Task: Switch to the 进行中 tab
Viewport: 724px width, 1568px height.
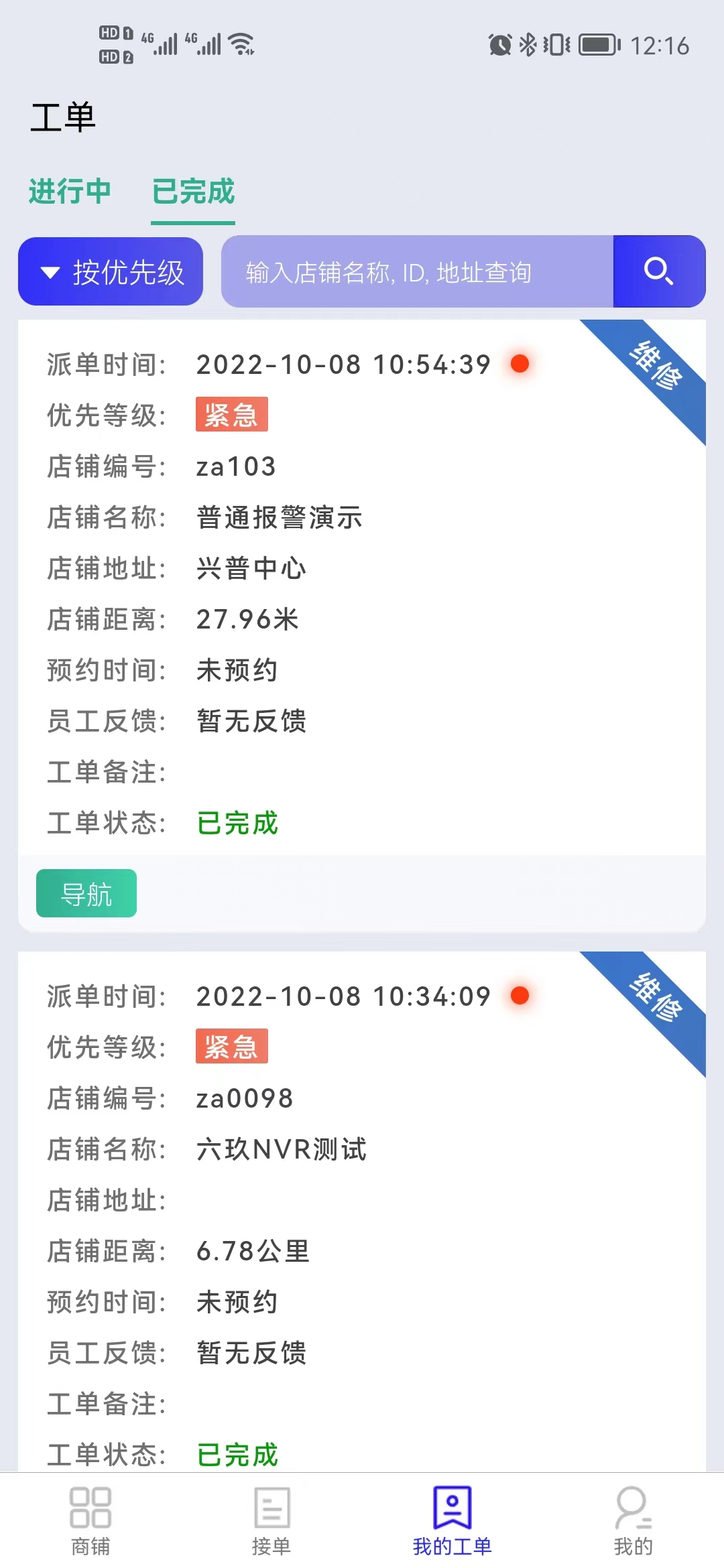Action: [70, 192]
